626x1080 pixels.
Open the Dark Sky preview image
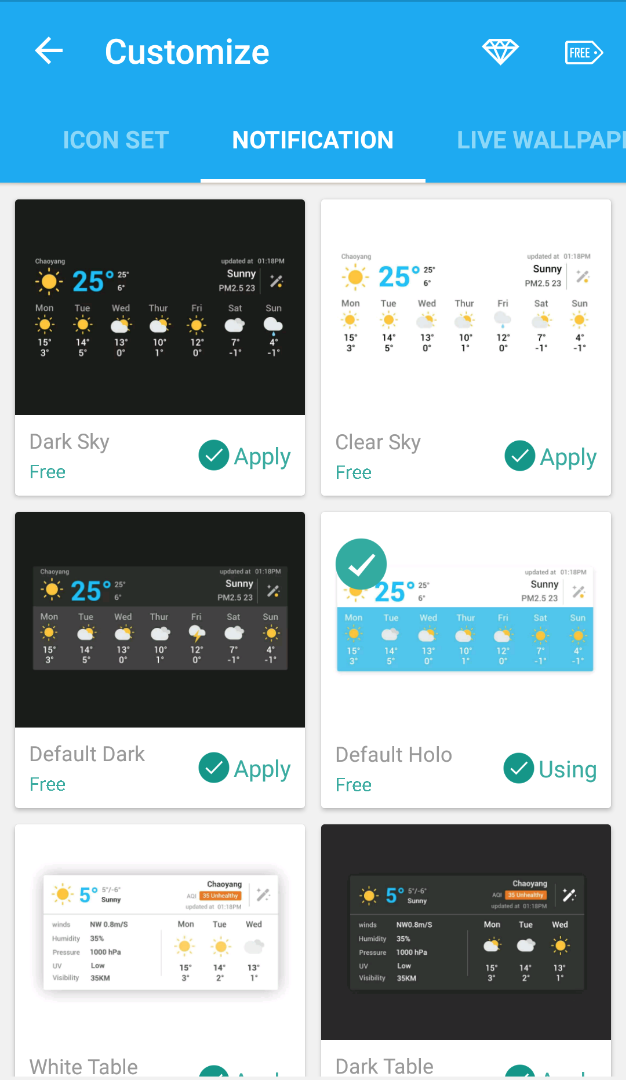pyautogui.click(x=160, y=307)
